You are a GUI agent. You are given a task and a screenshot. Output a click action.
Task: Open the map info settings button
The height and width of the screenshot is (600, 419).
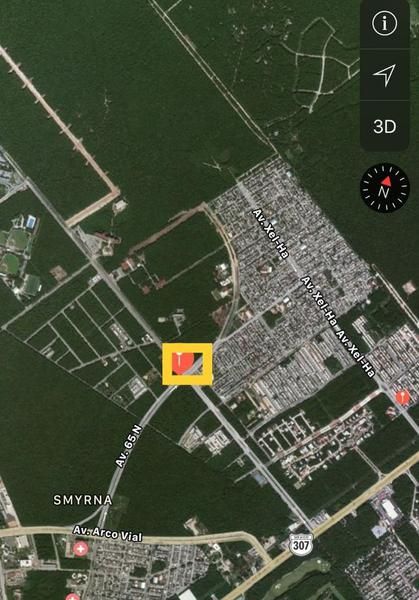click(x=384, y=24)
